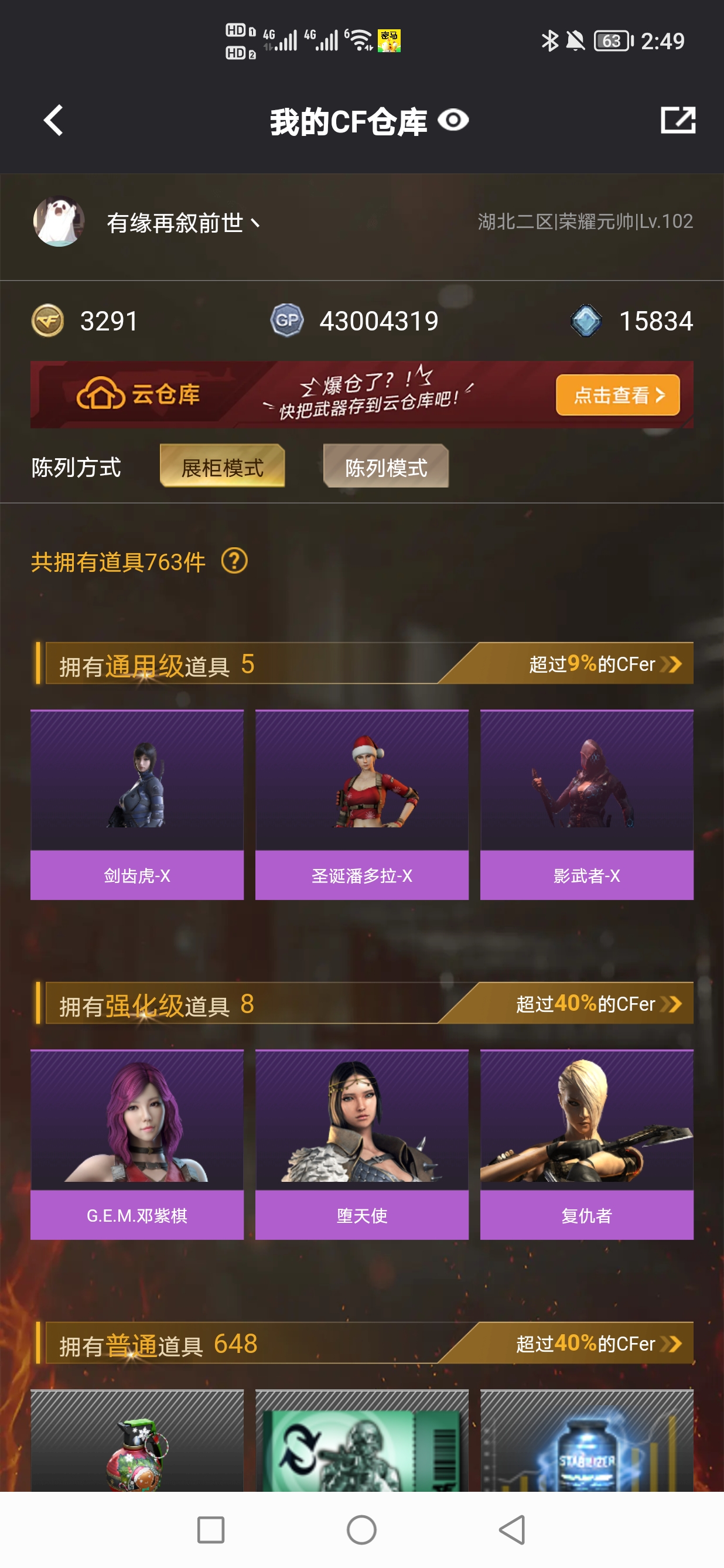Viewport: 724px width, 1568px height.
Task: Open the 剑齿虎-X item card
Action: [x=137, y=805]
